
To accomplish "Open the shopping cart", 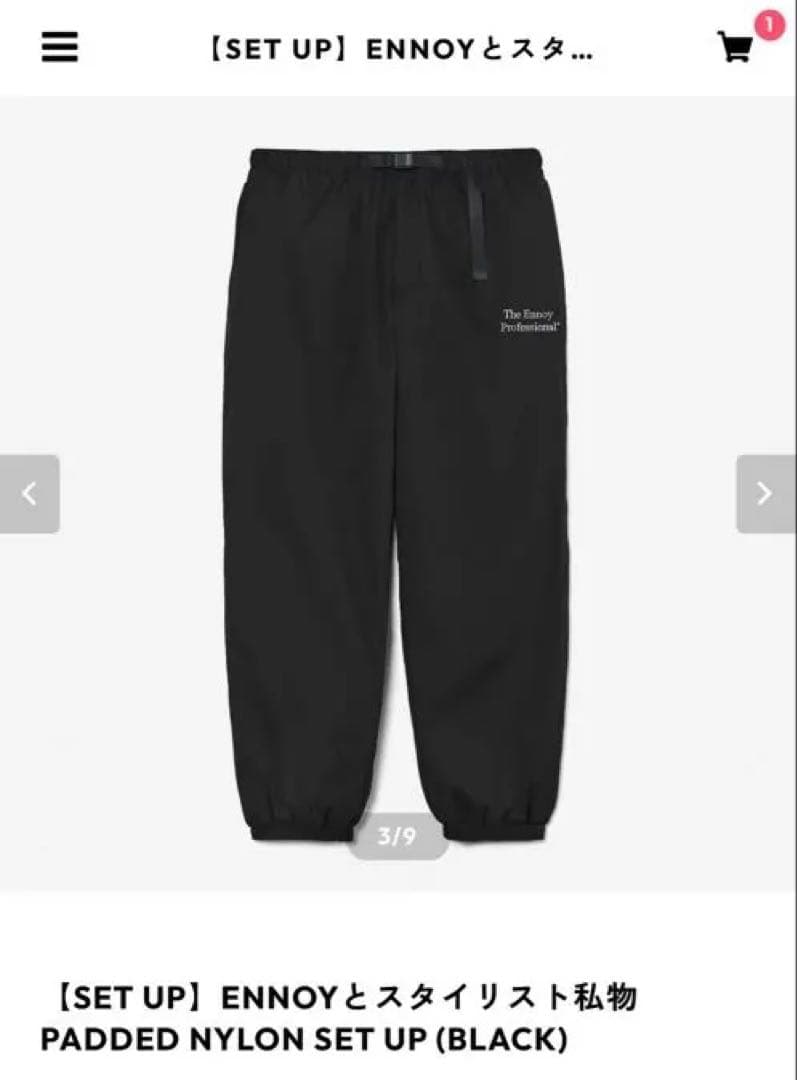I will (x=736, y=47).
